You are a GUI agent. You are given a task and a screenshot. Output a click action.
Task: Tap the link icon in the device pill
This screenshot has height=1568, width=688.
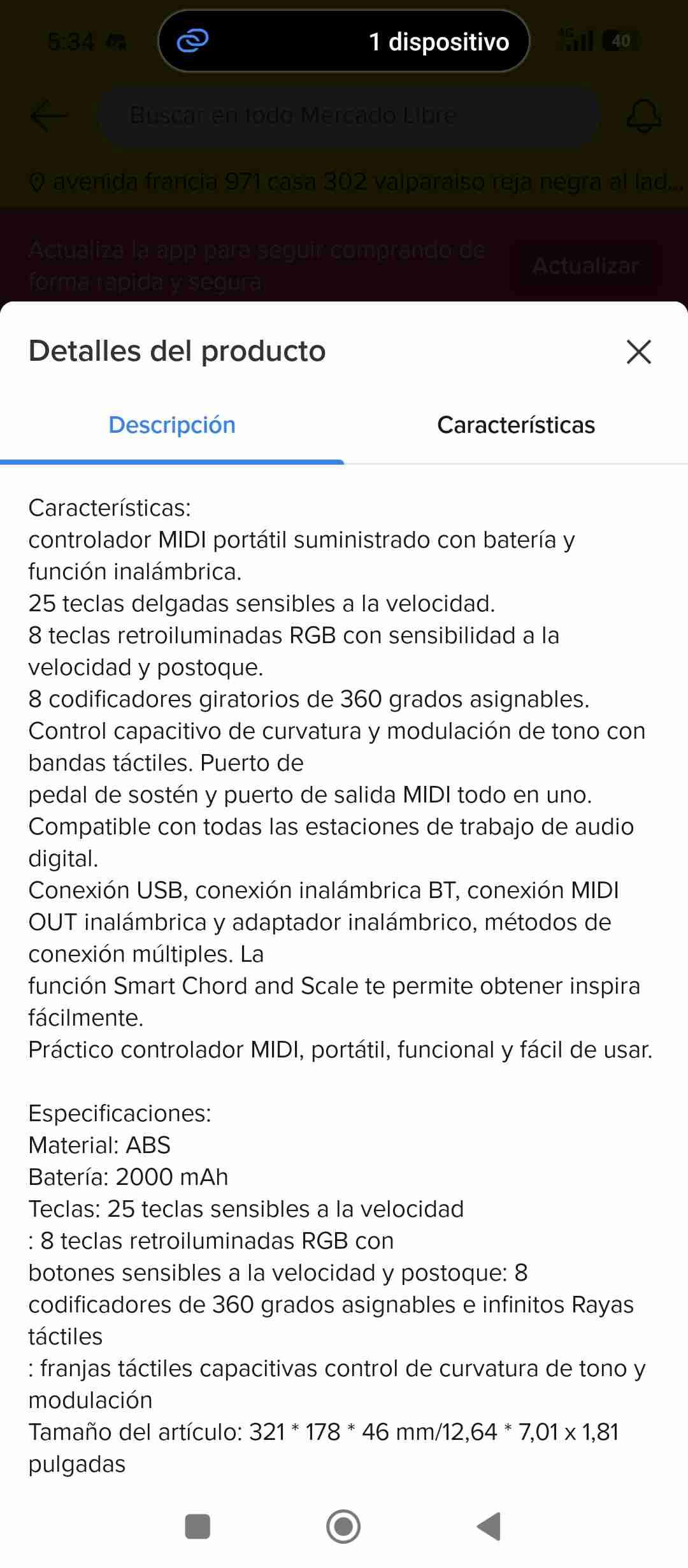tap(194, 41)
